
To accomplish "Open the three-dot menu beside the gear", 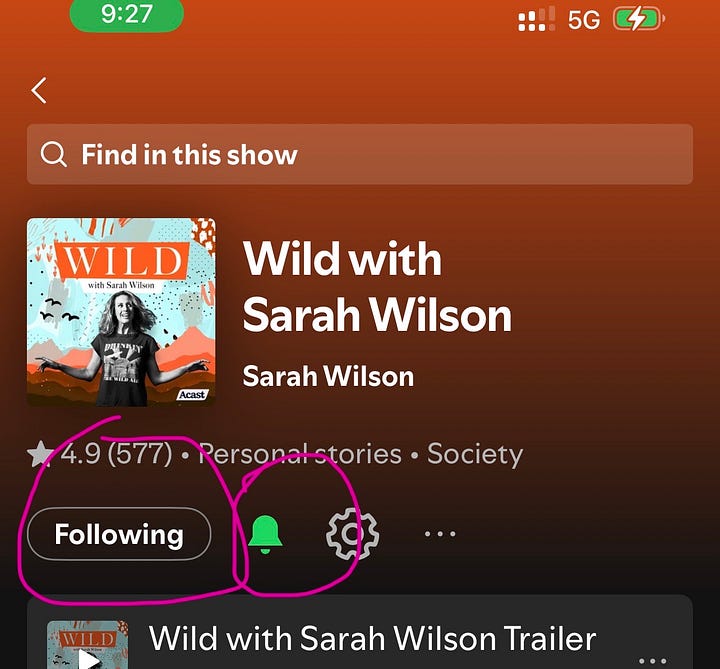I will (440, 534).
